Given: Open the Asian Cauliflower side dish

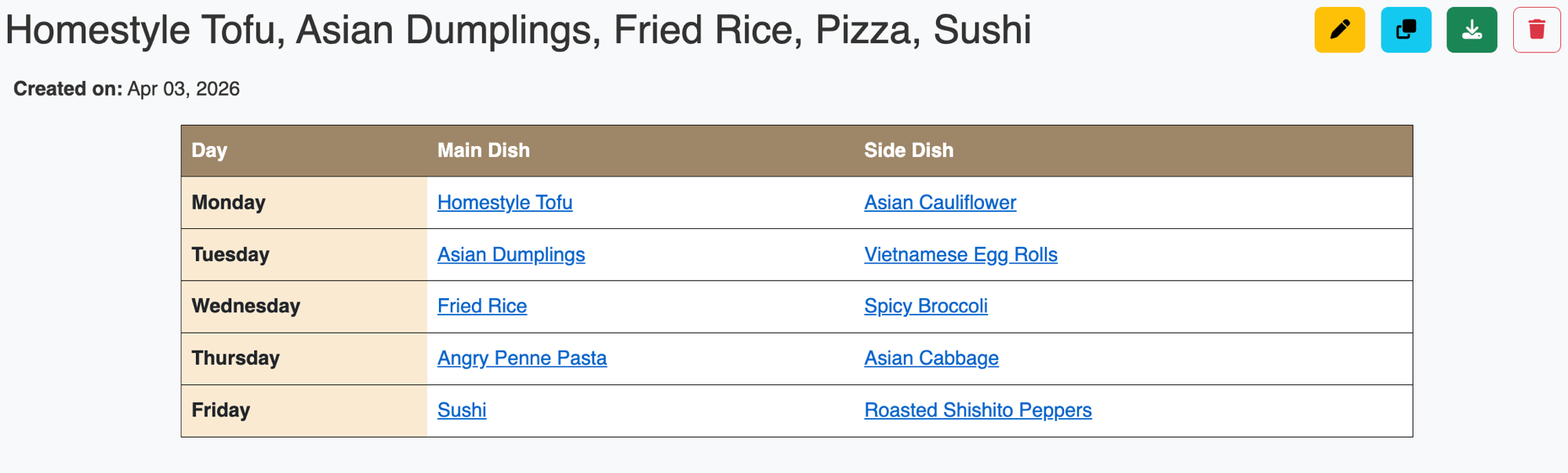Looking at the screenshot, I should click(940, 202).
